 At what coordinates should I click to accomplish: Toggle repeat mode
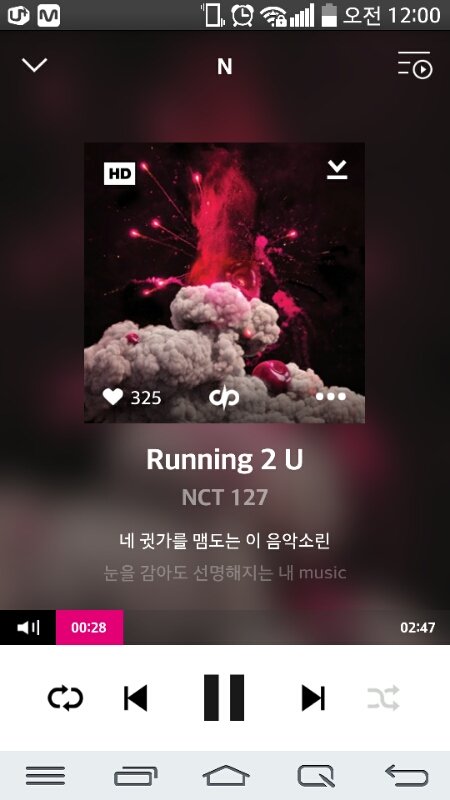point(65,698)
